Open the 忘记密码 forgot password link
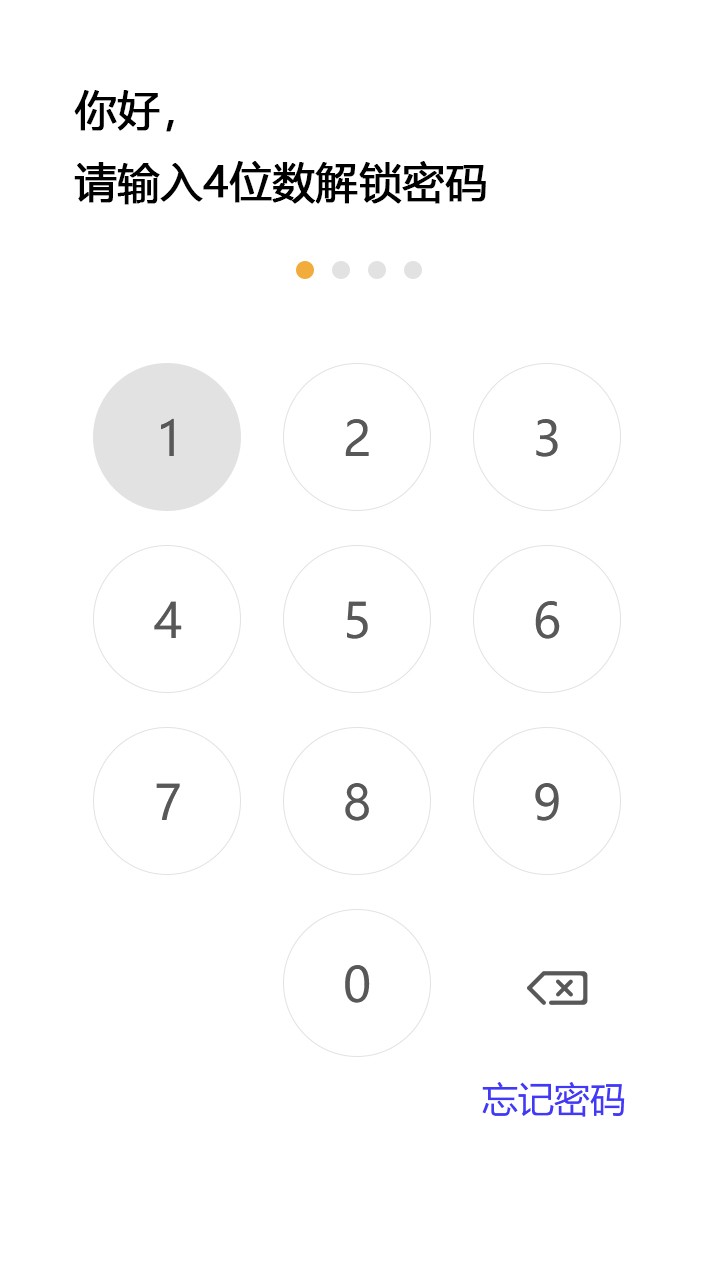Image resolution: width=720 pixels, height=1280 pixels. click(553, 1100)
